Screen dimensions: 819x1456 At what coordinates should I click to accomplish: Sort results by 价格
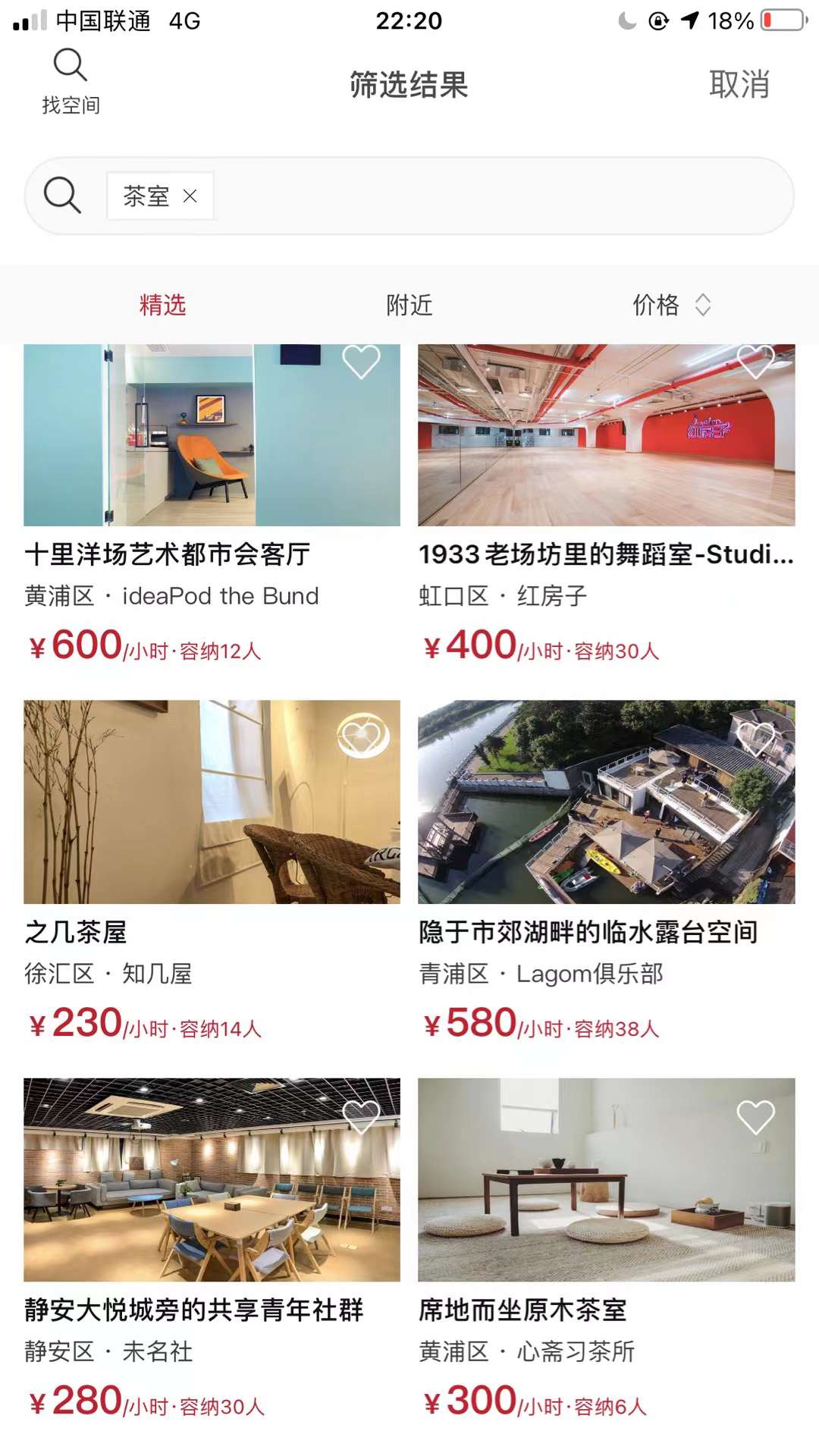[670, 305]
